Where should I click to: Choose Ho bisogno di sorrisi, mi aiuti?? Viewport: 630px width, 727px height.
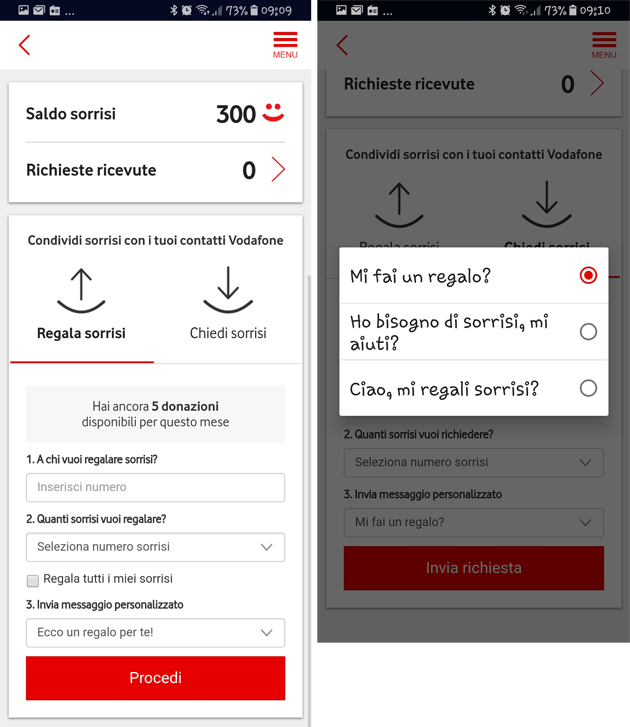[473, 332]
